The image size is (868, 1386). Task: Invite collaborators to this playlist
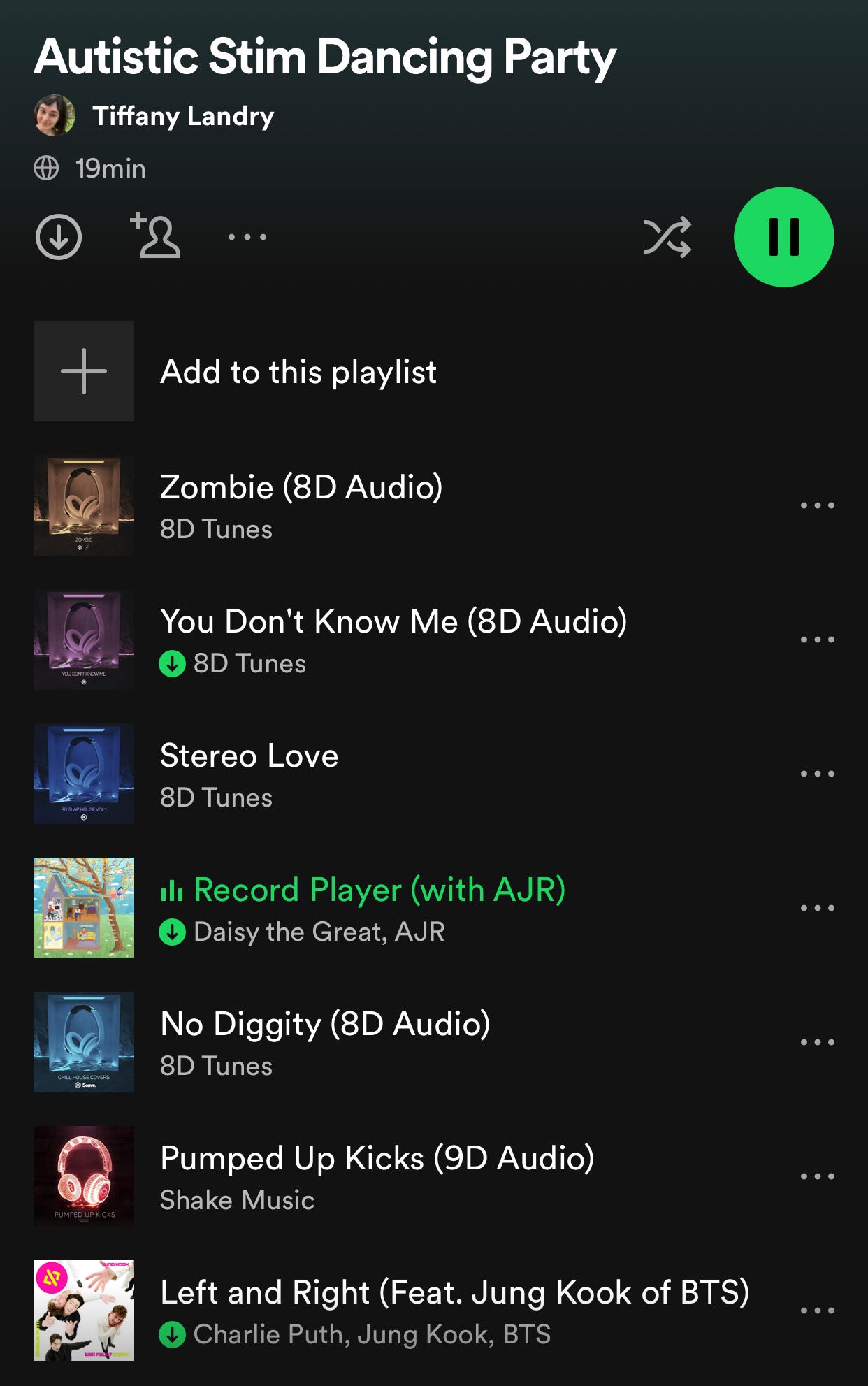pos(156,236)
